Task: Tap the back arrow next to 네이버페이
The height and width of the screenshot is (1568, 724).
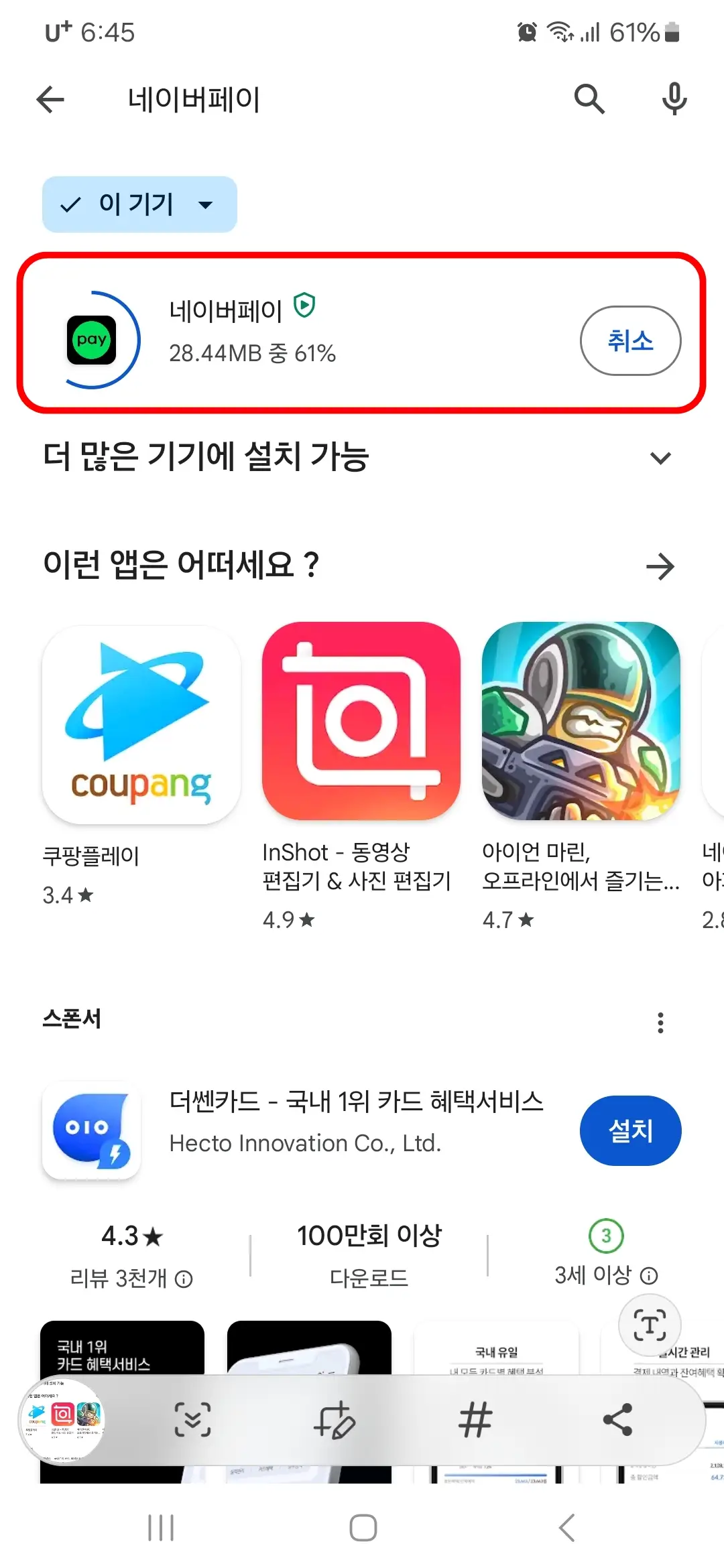Action: click(49, 99)
